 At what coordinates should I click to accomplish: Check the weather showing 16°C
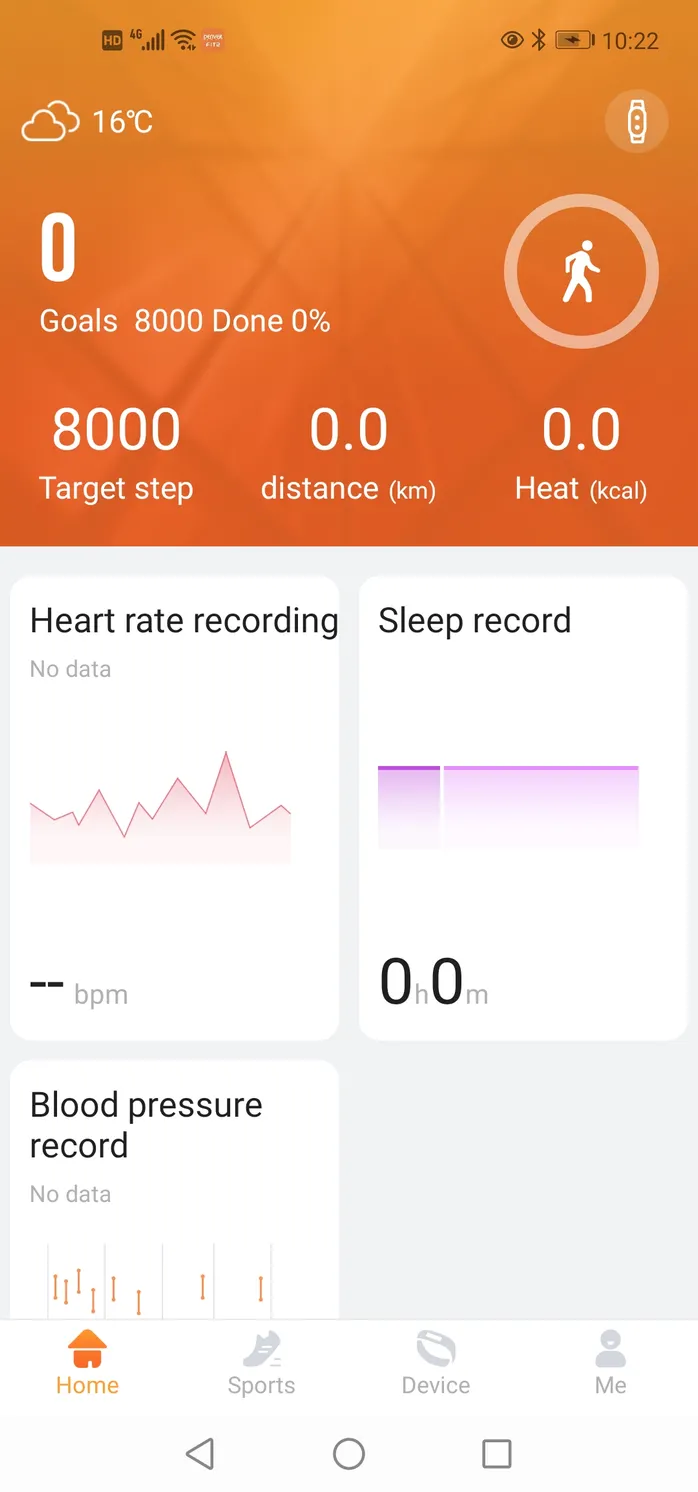click(88, 122)
